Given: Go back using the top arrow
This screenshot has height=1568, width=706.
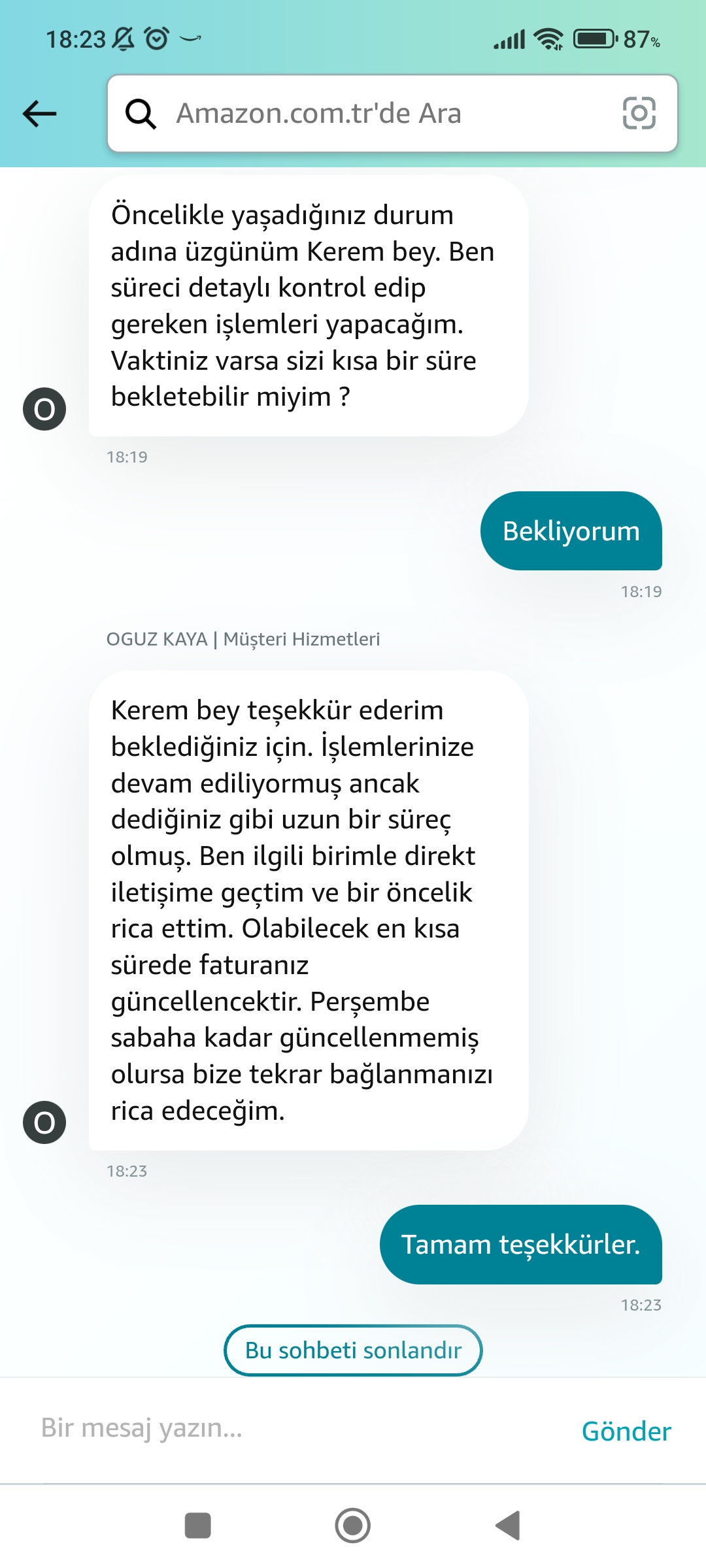Looking at the screenshot, I should pos(40,114).
